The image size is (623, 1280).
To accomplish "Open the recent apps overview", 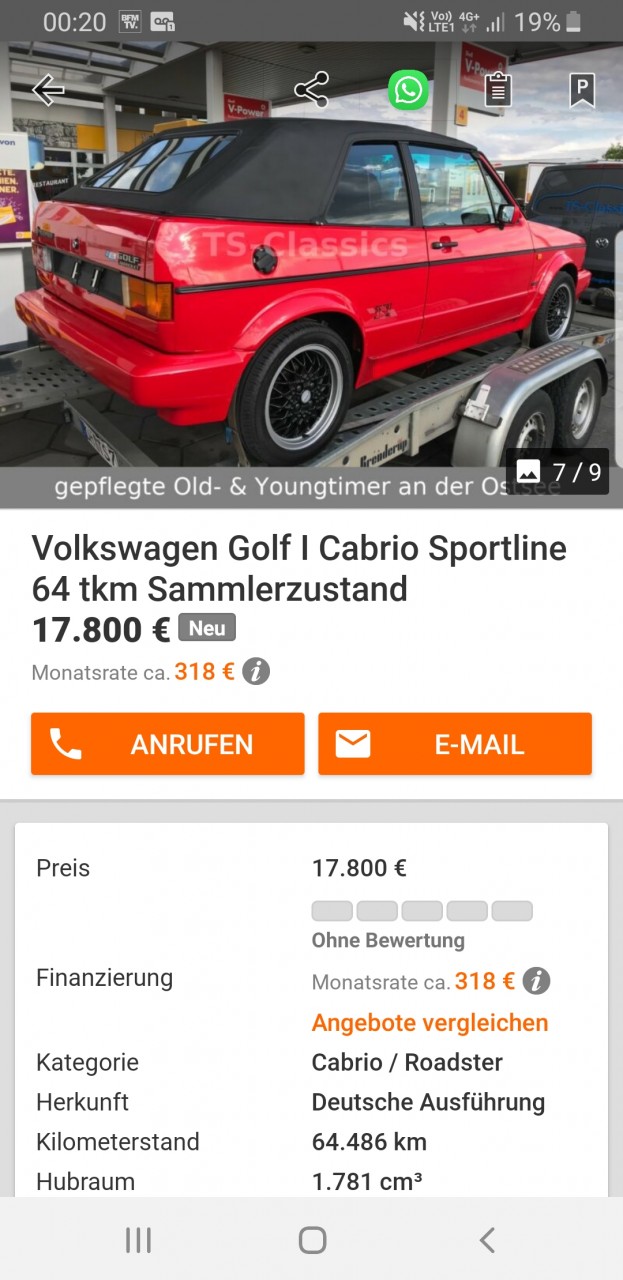I will [x=138, y=1240].
